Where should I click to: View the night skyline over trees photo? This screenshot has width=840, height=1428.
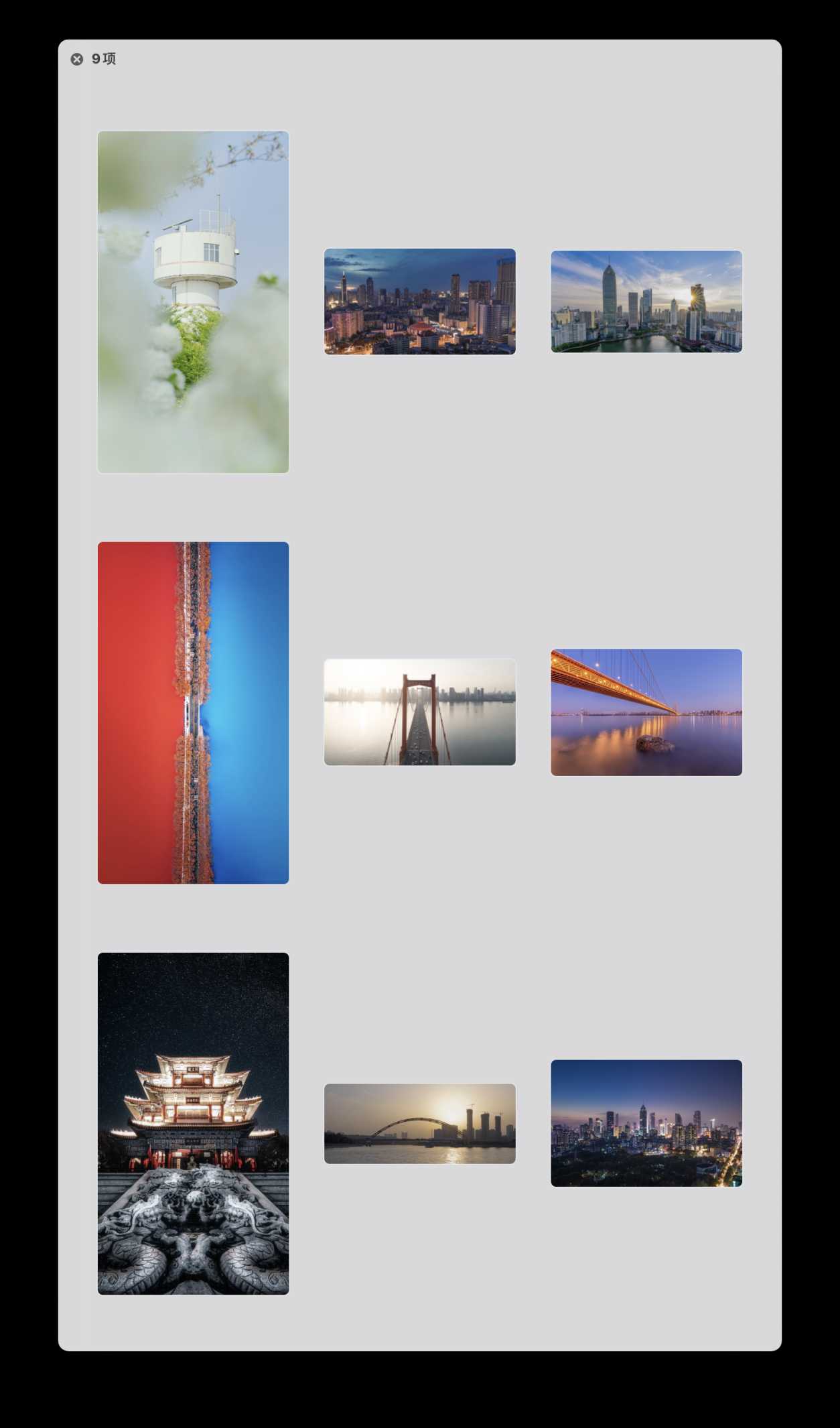(x=646, y=1122)
